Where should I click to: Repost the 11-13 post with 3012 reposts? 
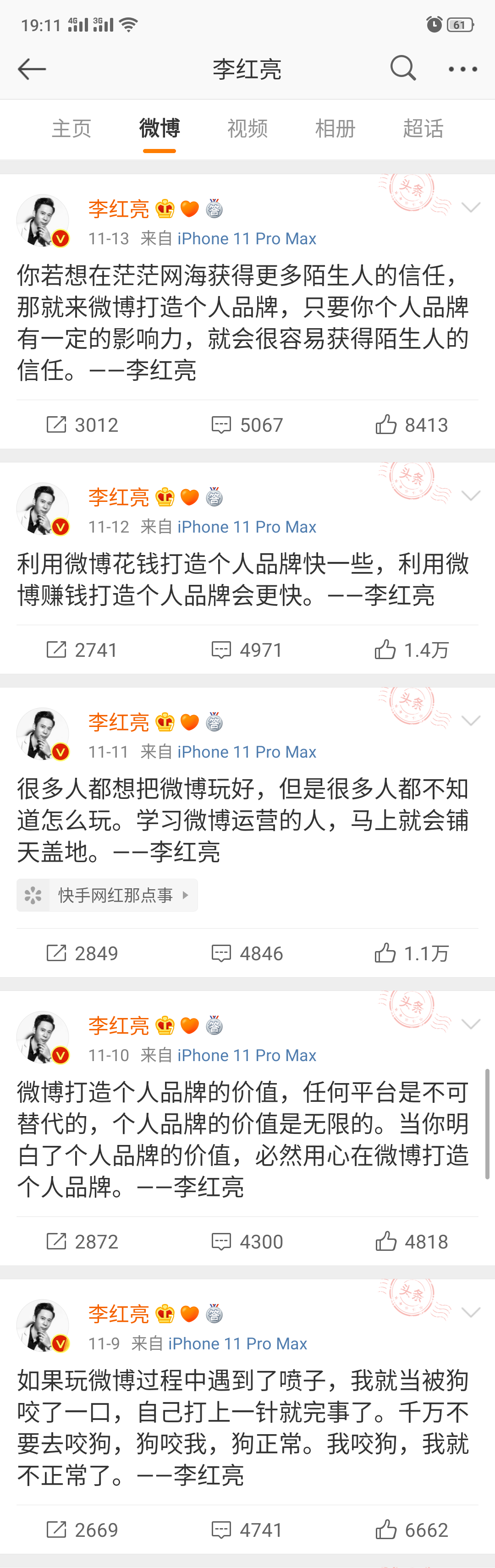coord(82,424)
